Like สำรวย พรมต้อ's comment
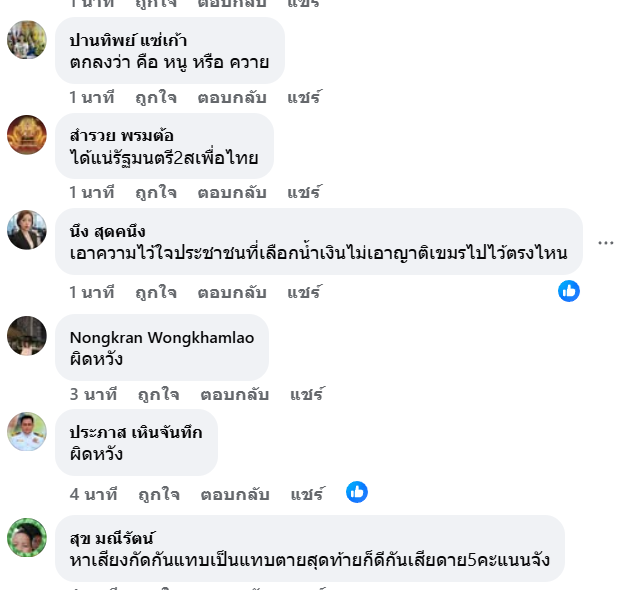This screenshot has width=628, height=596. (156, 191)
